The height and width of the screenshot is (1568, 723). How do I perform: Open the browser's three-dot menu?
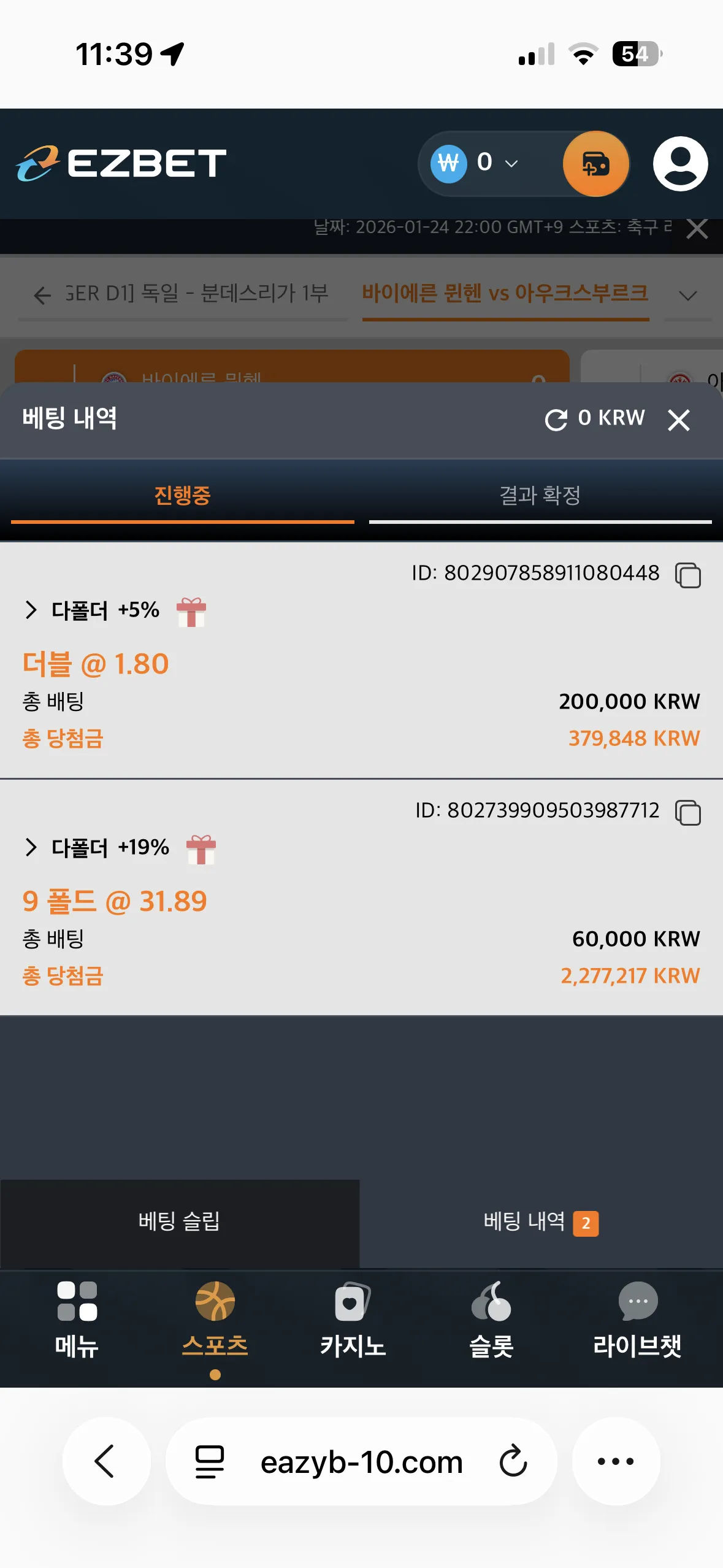[x=616, y=1461]
